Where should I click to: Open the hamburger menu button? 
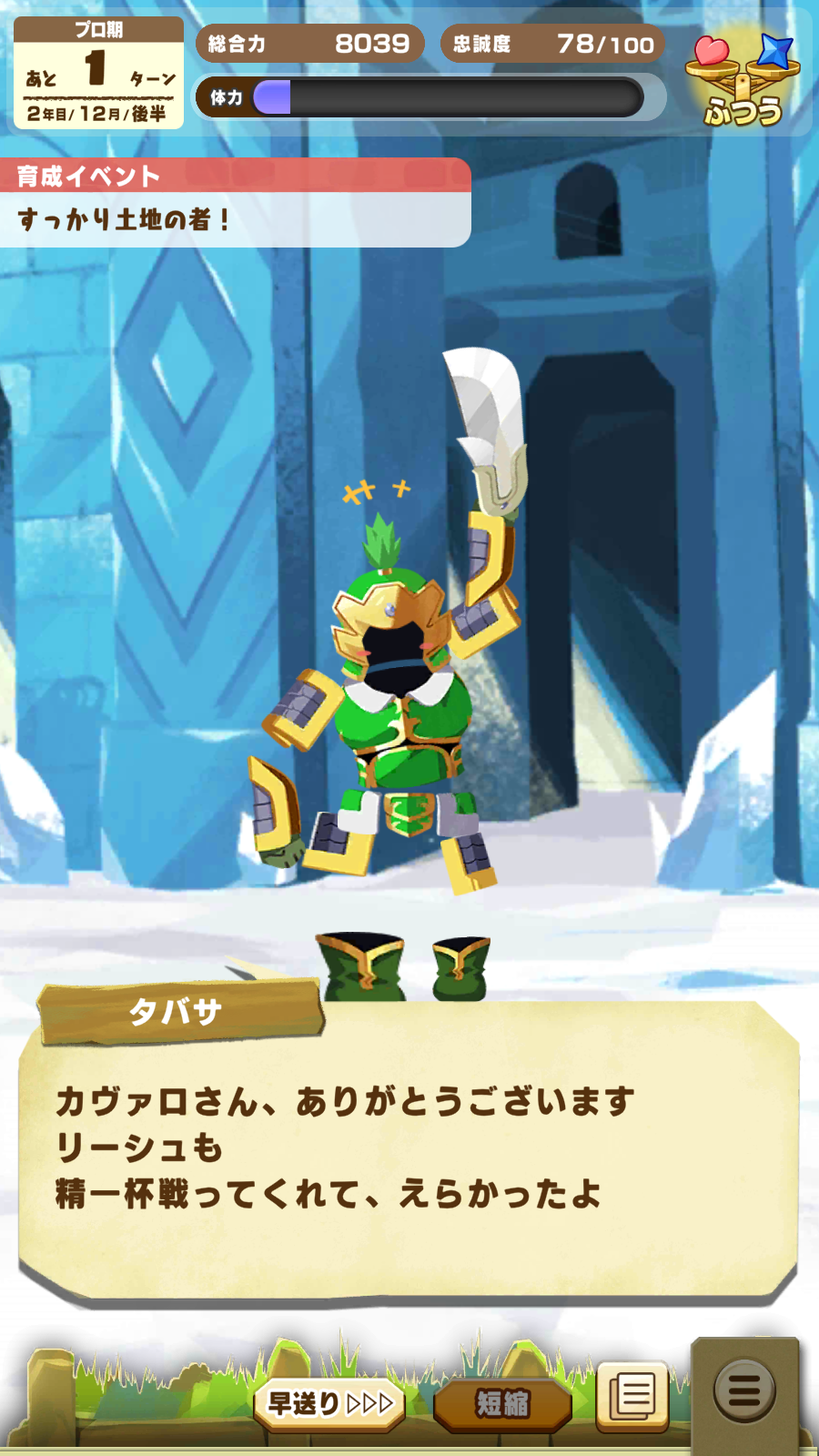pos(744,1391)
